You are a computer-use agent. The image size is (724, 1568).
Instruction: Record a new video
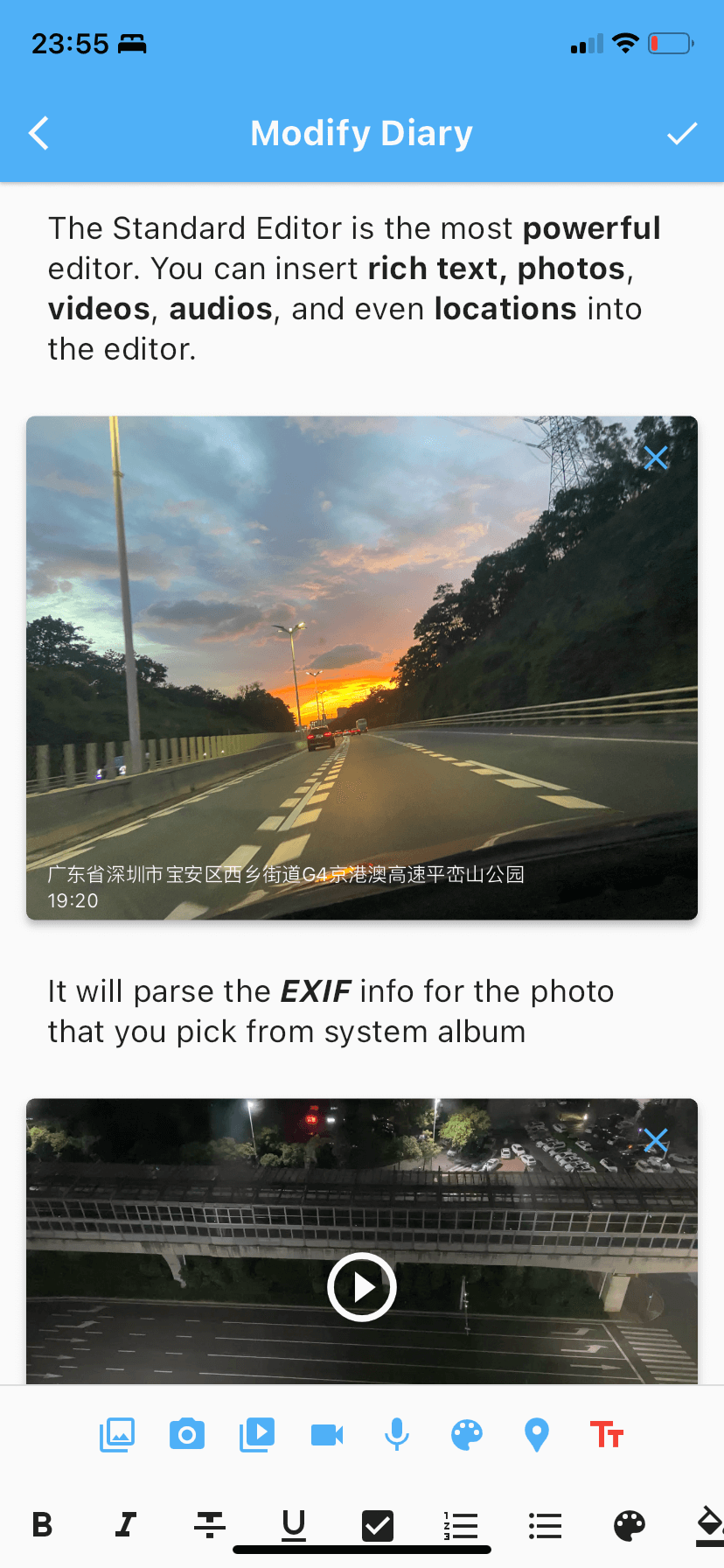pos(327,1435)
